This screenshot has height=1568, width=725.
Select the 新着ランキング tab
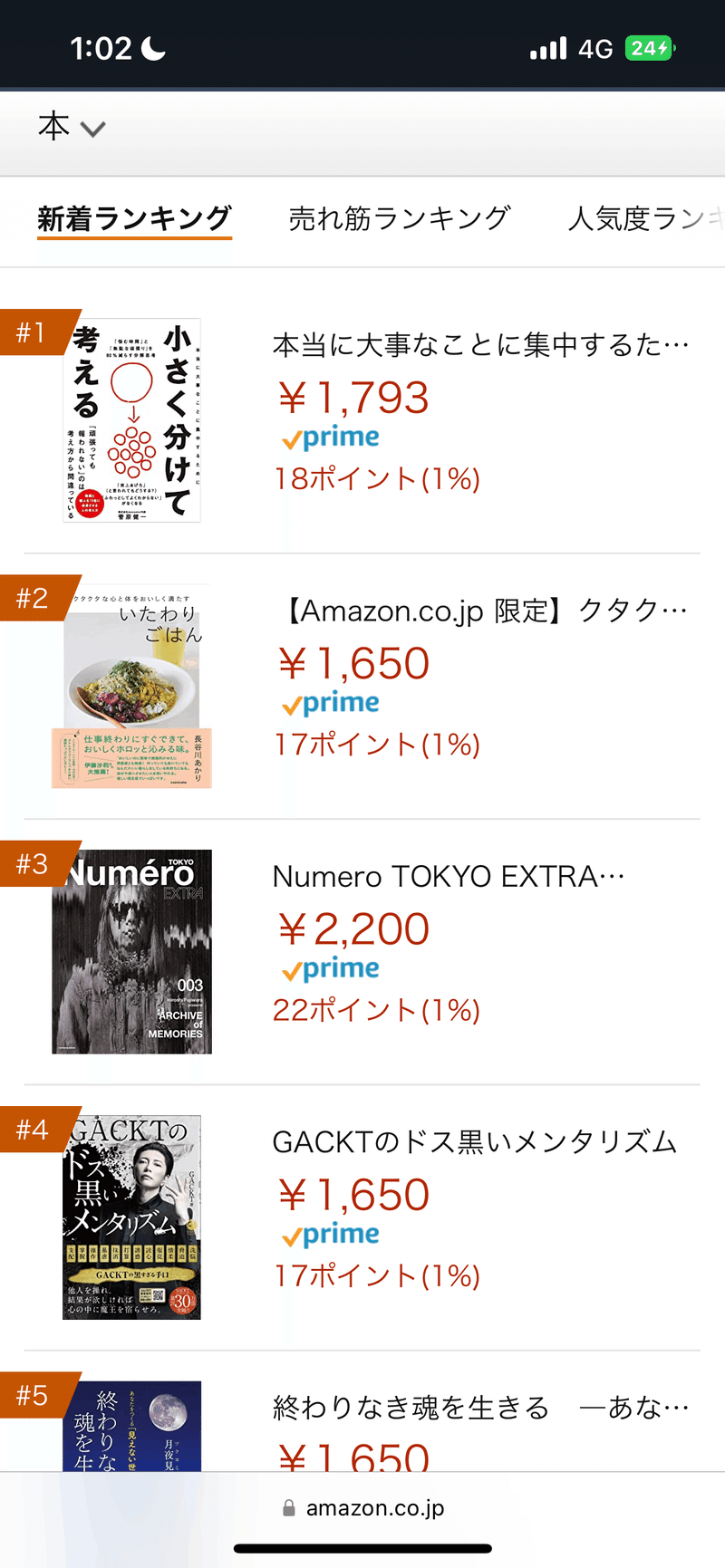tap(134, 219)
